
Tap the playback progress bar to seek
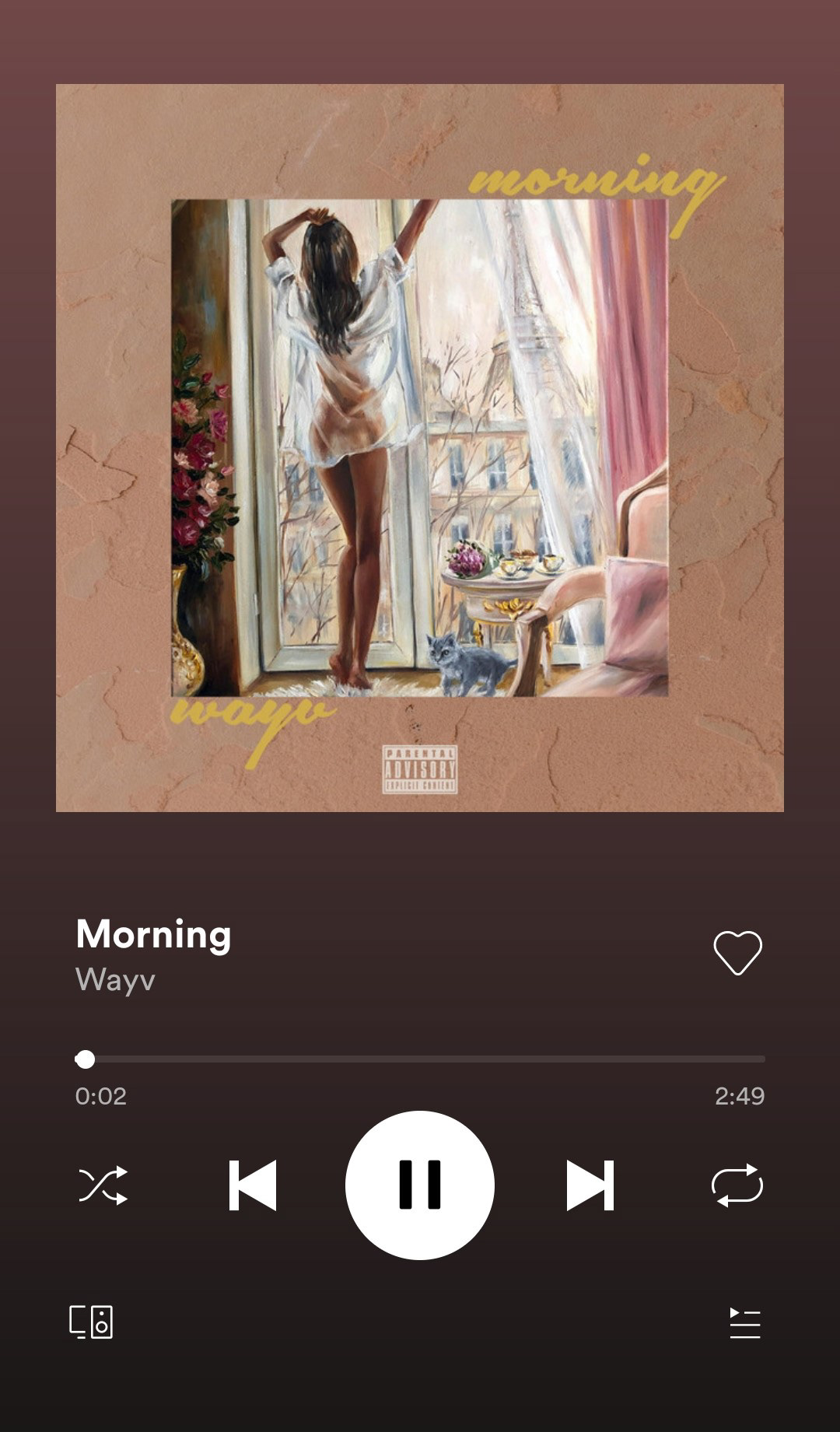[x=420, y=1059]
